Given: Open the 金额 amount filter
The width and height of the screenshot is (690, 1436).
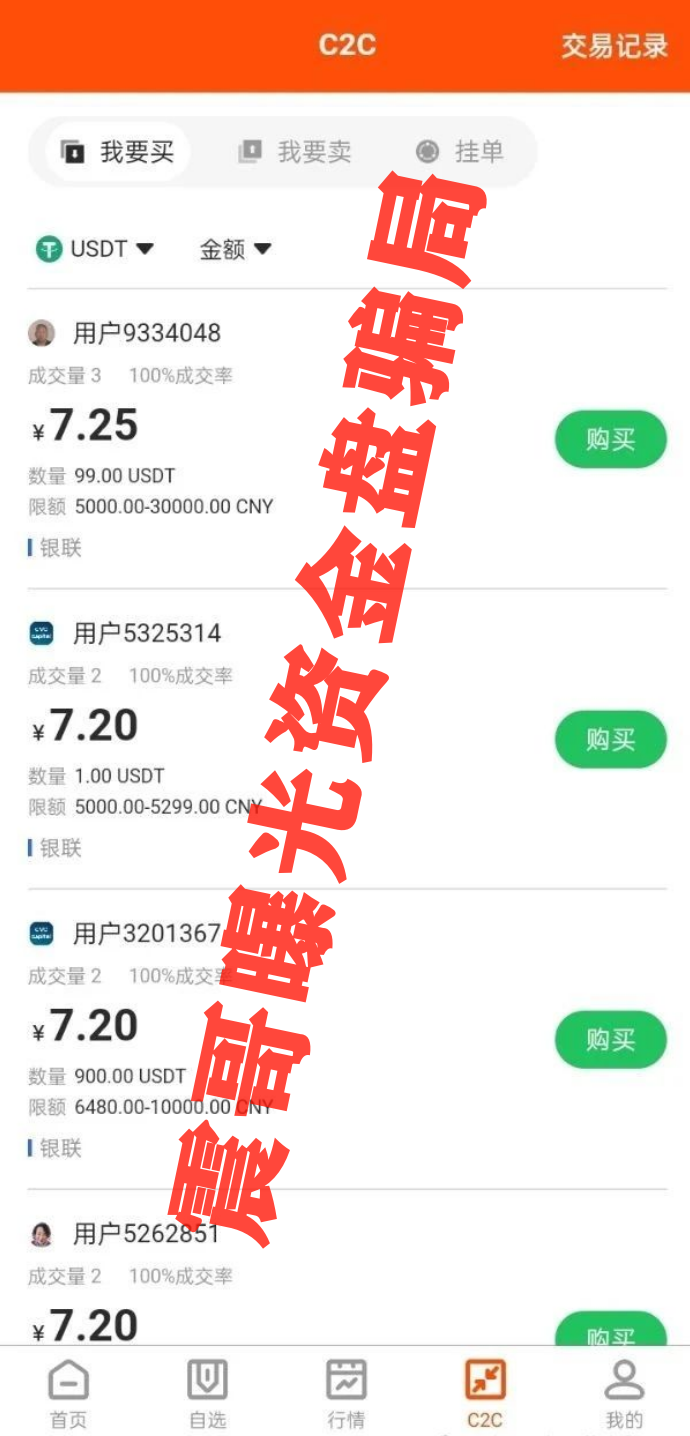Looking at the screenshot, I should point(236,248).
